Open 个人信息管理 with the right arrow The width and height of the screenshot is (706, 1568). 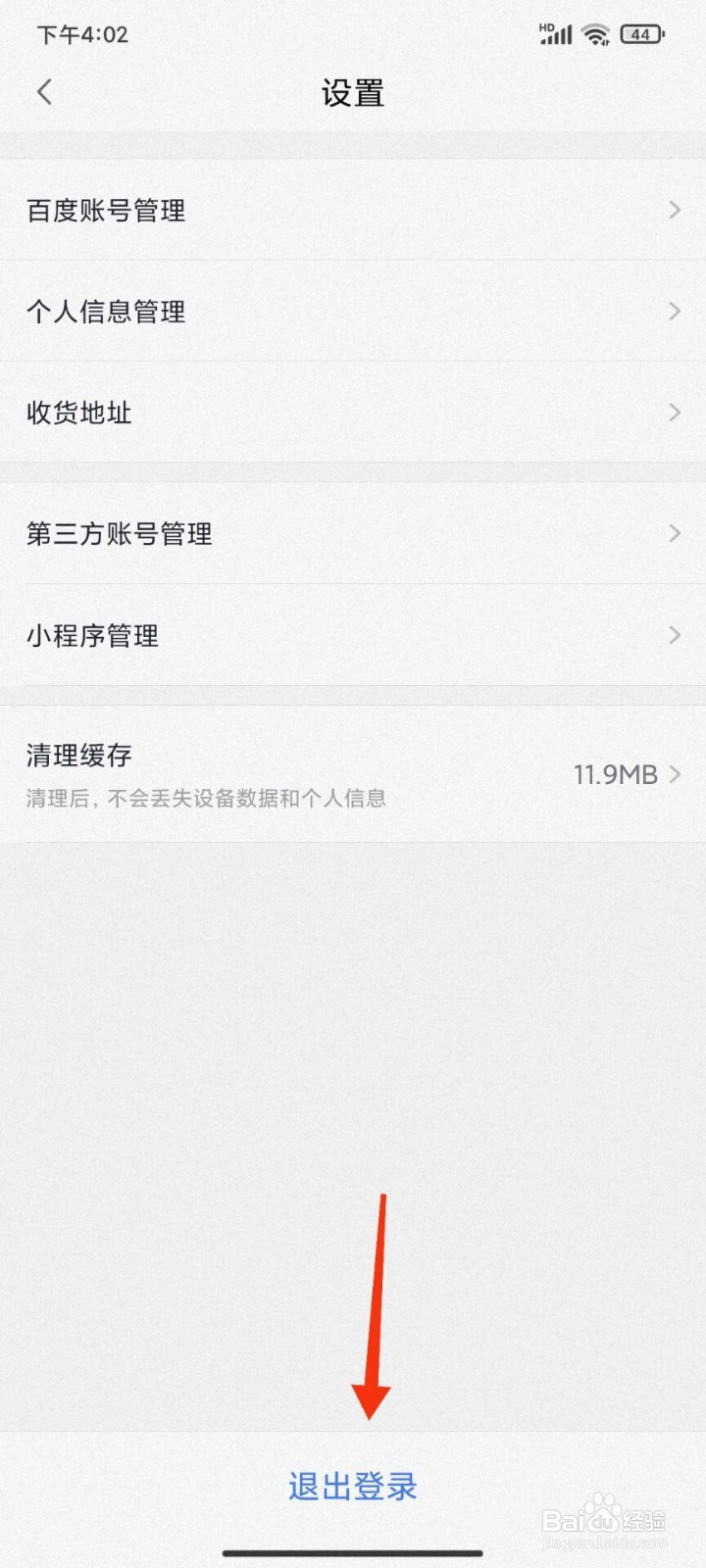pyautogui.click(x=675, y=312)
